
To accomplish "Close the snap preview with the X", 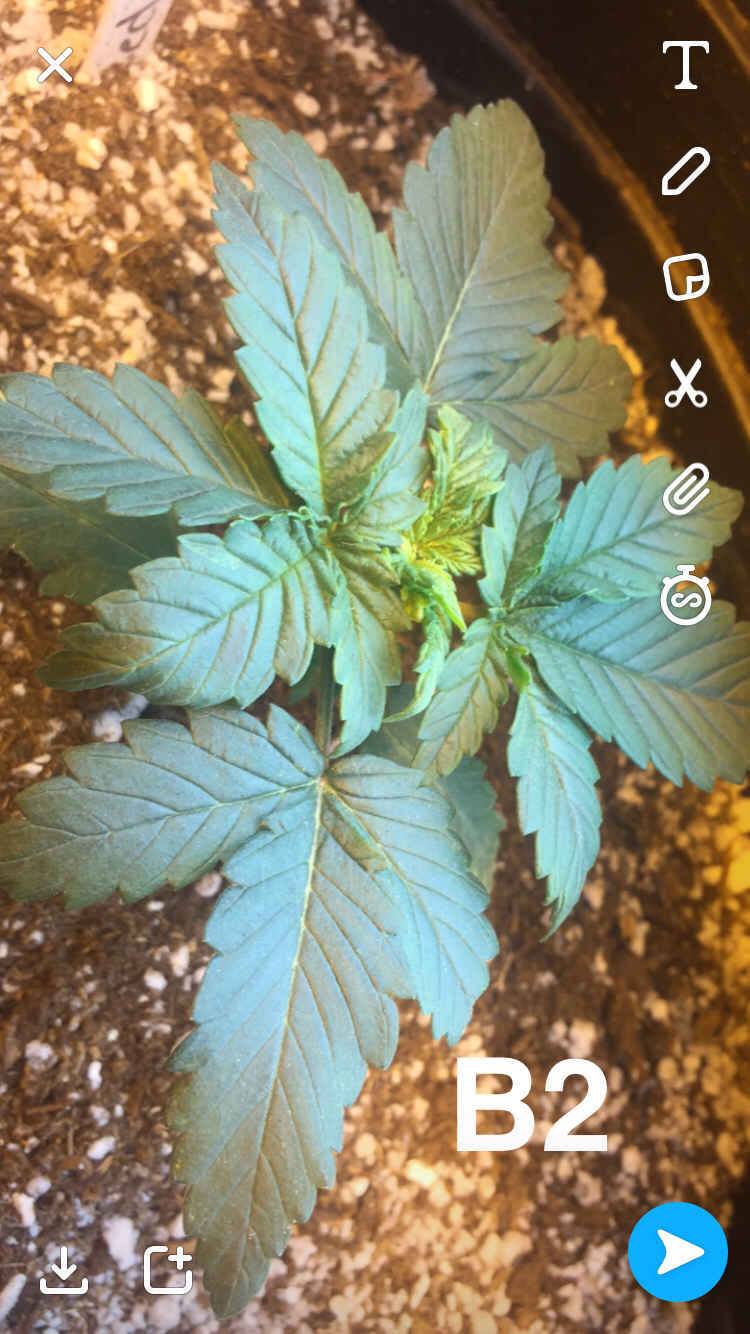I will tap(55, 65).
